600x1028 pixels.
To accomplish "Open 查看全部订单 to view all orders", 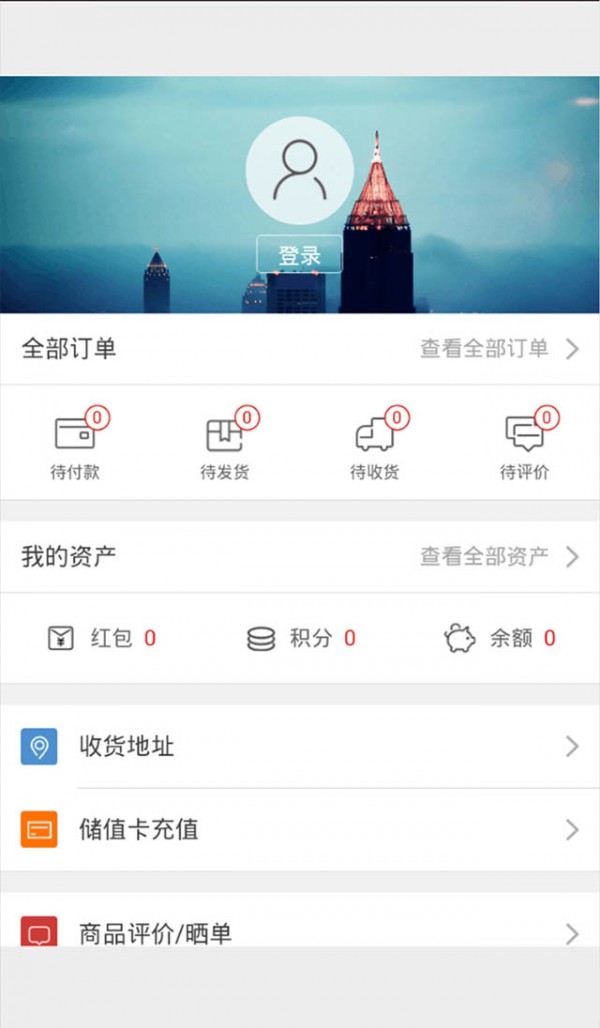I will coord(498,349).
